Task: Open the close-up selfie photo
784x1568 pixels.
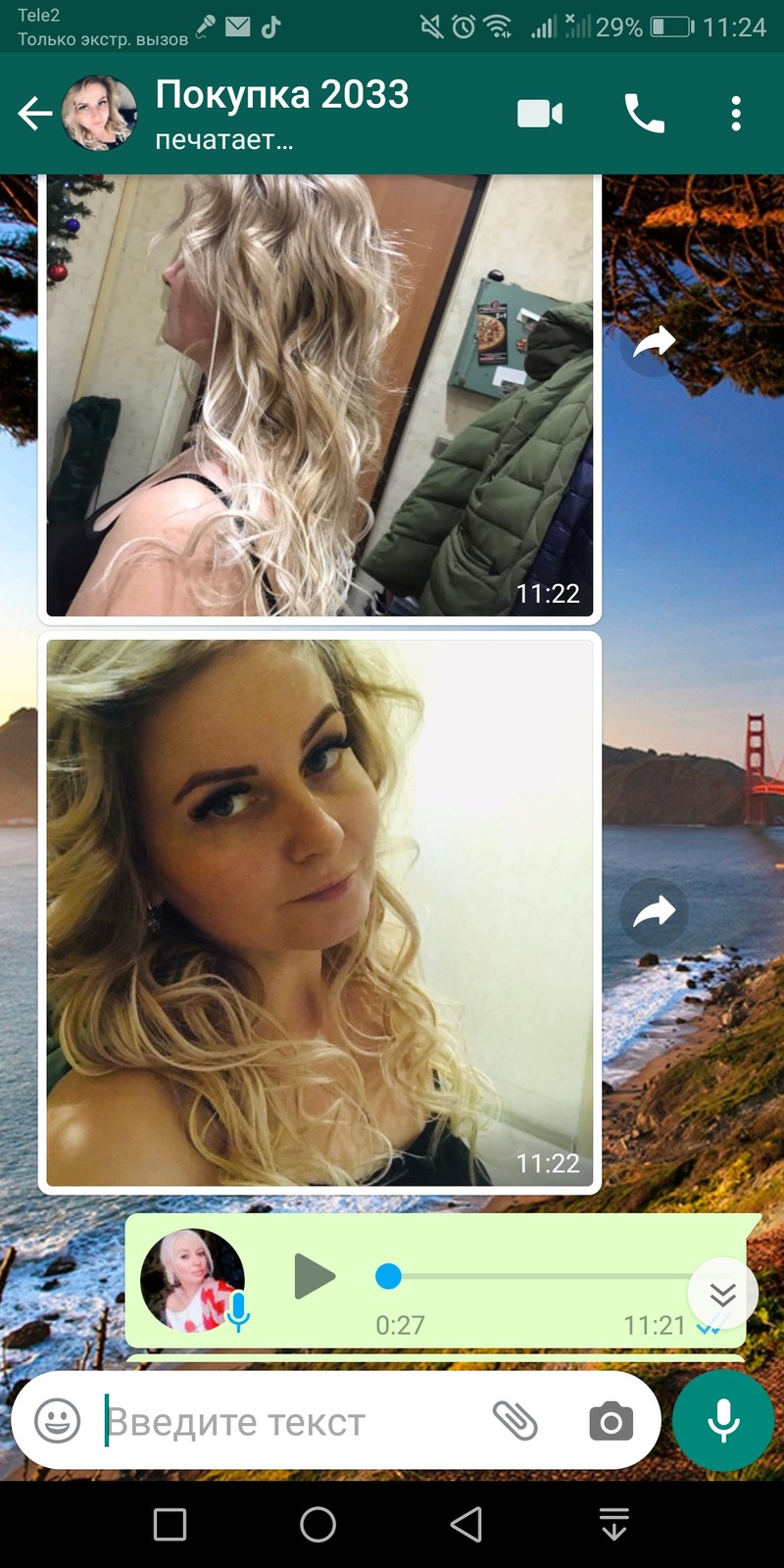Action: (x=319, y=912)
